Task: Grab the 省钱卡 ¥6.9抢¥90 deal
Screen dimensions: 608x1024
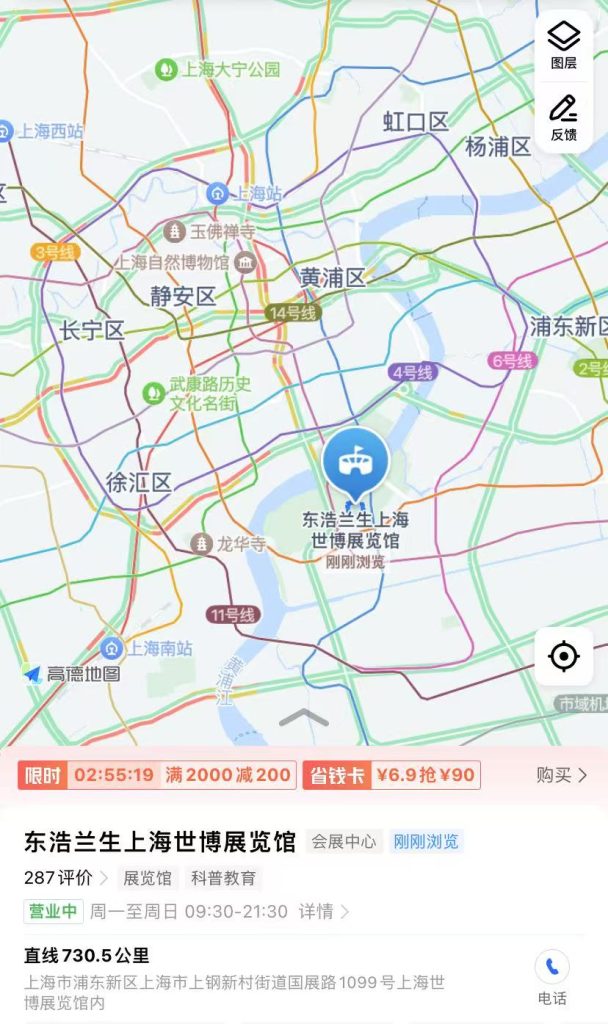Action: coord(391,775)
